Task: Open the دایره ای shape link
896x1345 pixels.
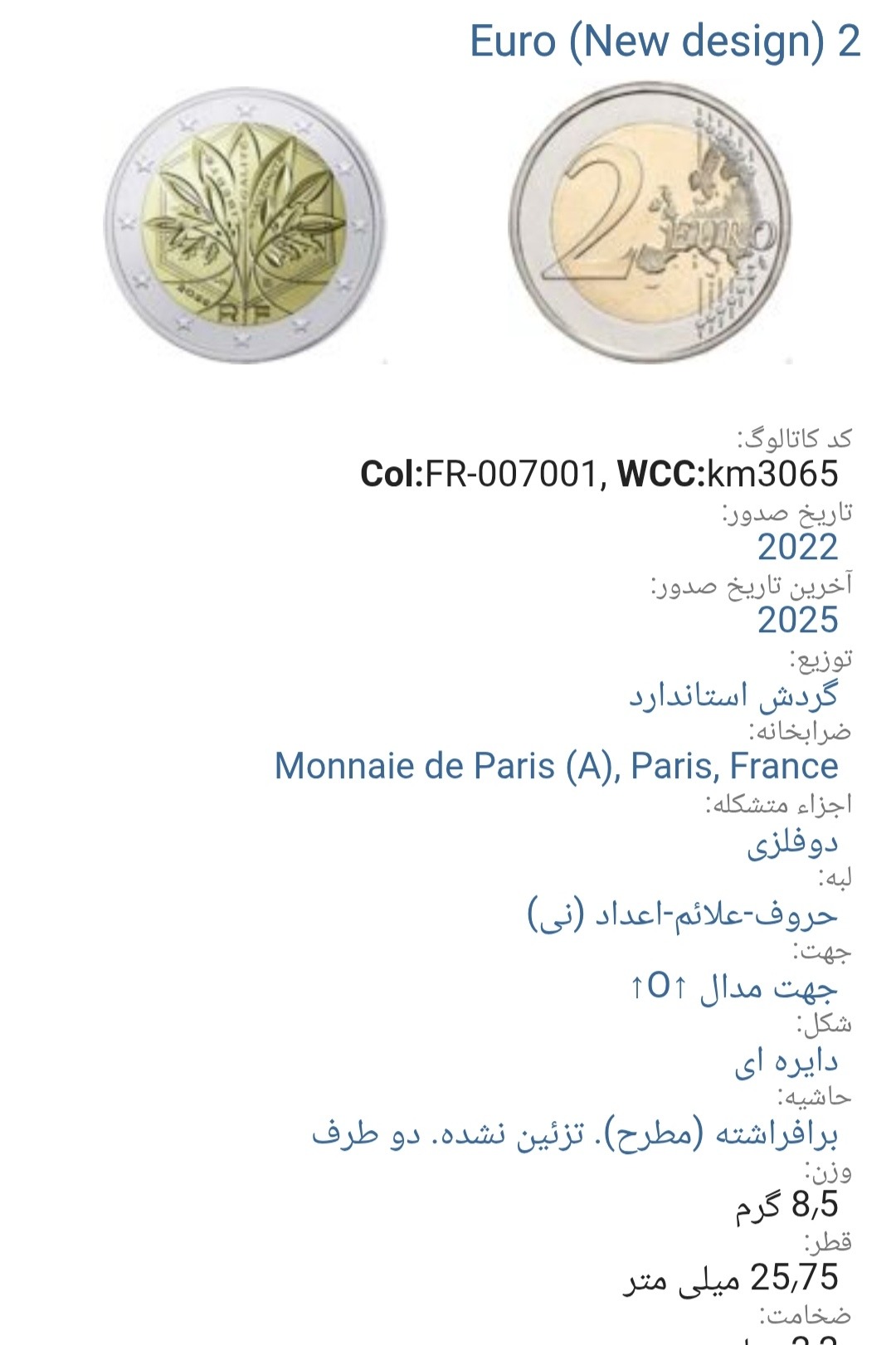Action: coord(786,1060)
